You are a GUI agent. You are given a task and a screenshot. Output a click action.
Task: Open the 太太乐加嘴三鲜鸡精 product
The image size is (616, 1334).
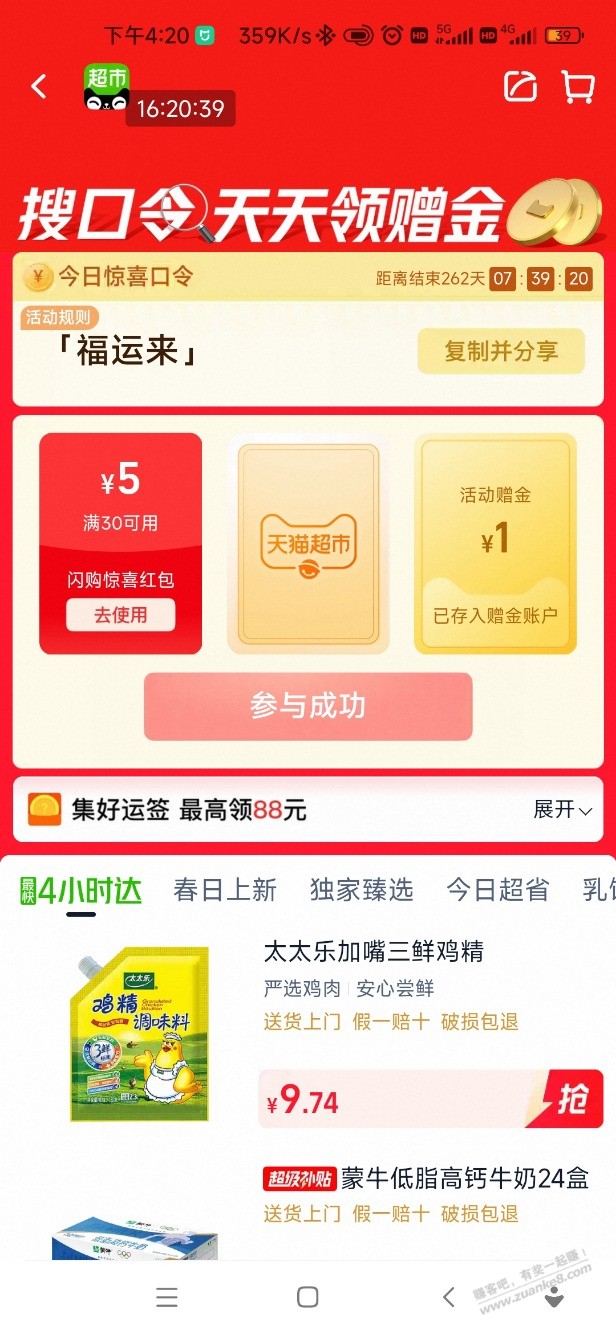373,952
